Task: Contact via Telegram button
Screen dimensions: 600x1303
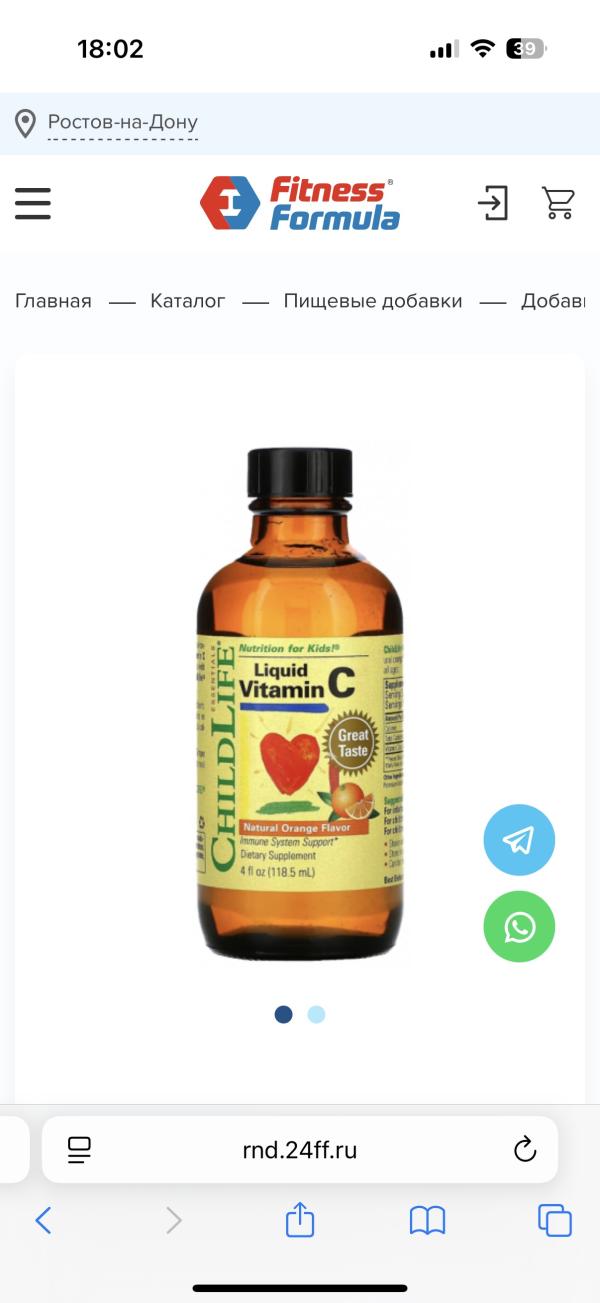Action: click(519, 840)
